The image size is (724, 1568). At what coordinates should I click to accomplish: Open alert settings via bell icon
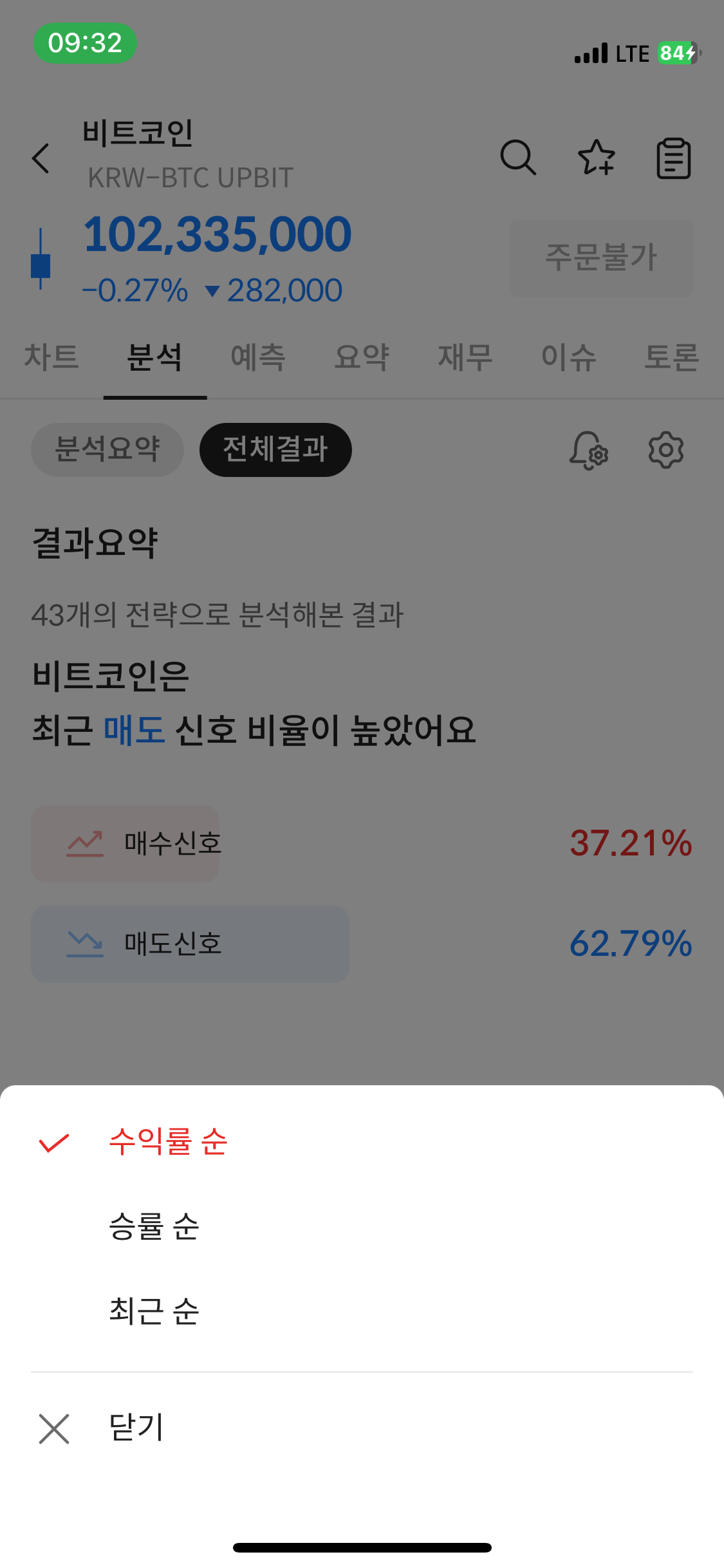(588, 451)
